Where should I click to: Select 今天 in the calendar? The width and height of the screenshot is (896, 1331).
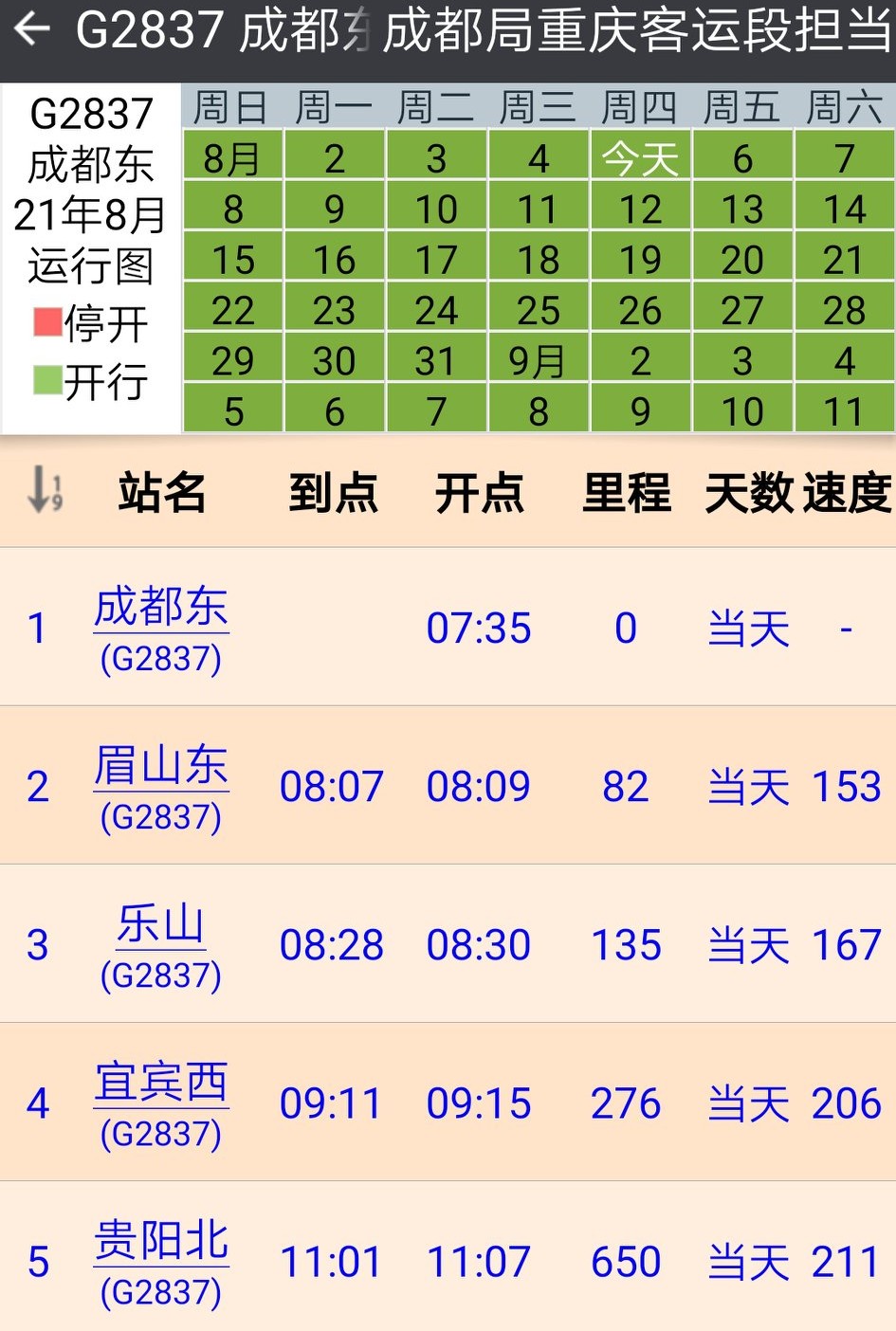pos(641,157)
